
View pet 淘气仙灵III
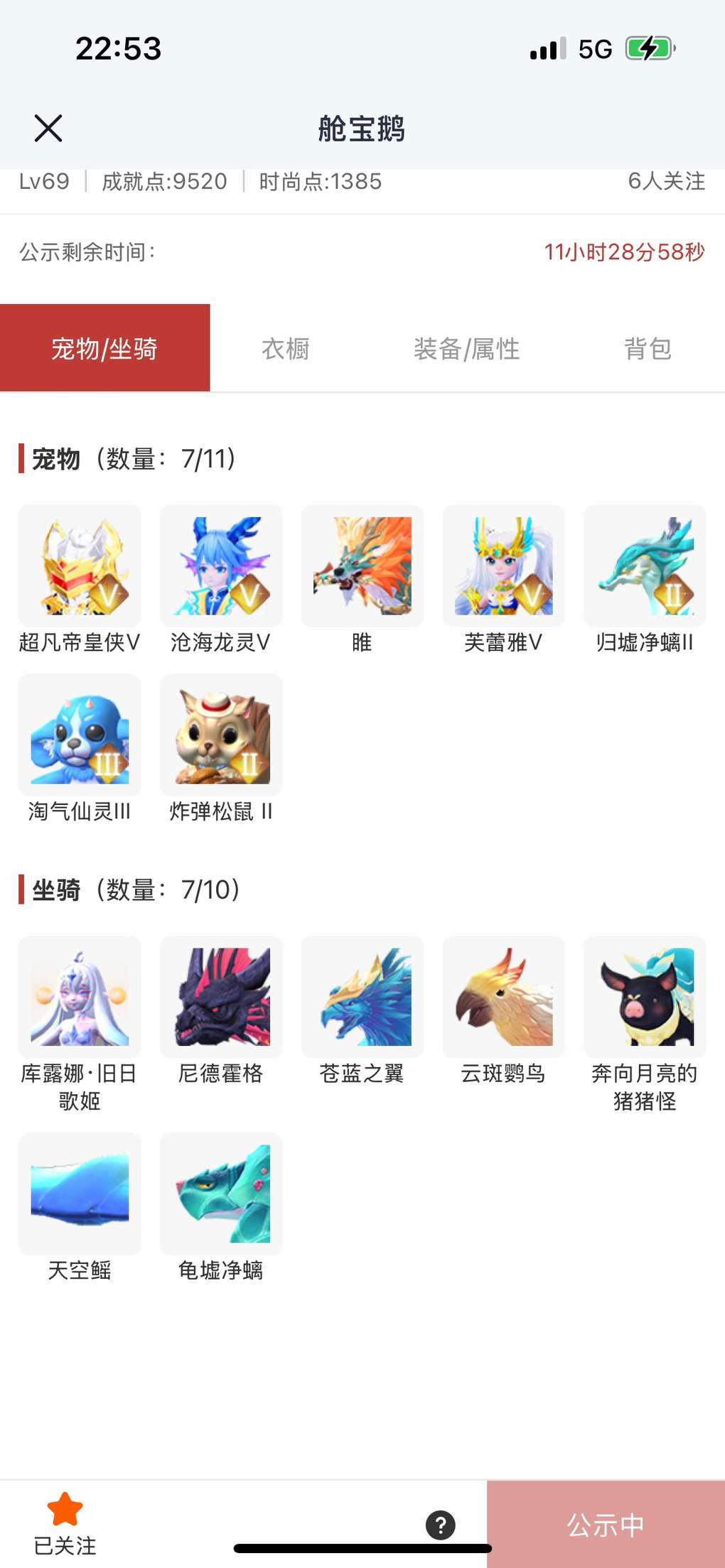(x=80, y=735)
